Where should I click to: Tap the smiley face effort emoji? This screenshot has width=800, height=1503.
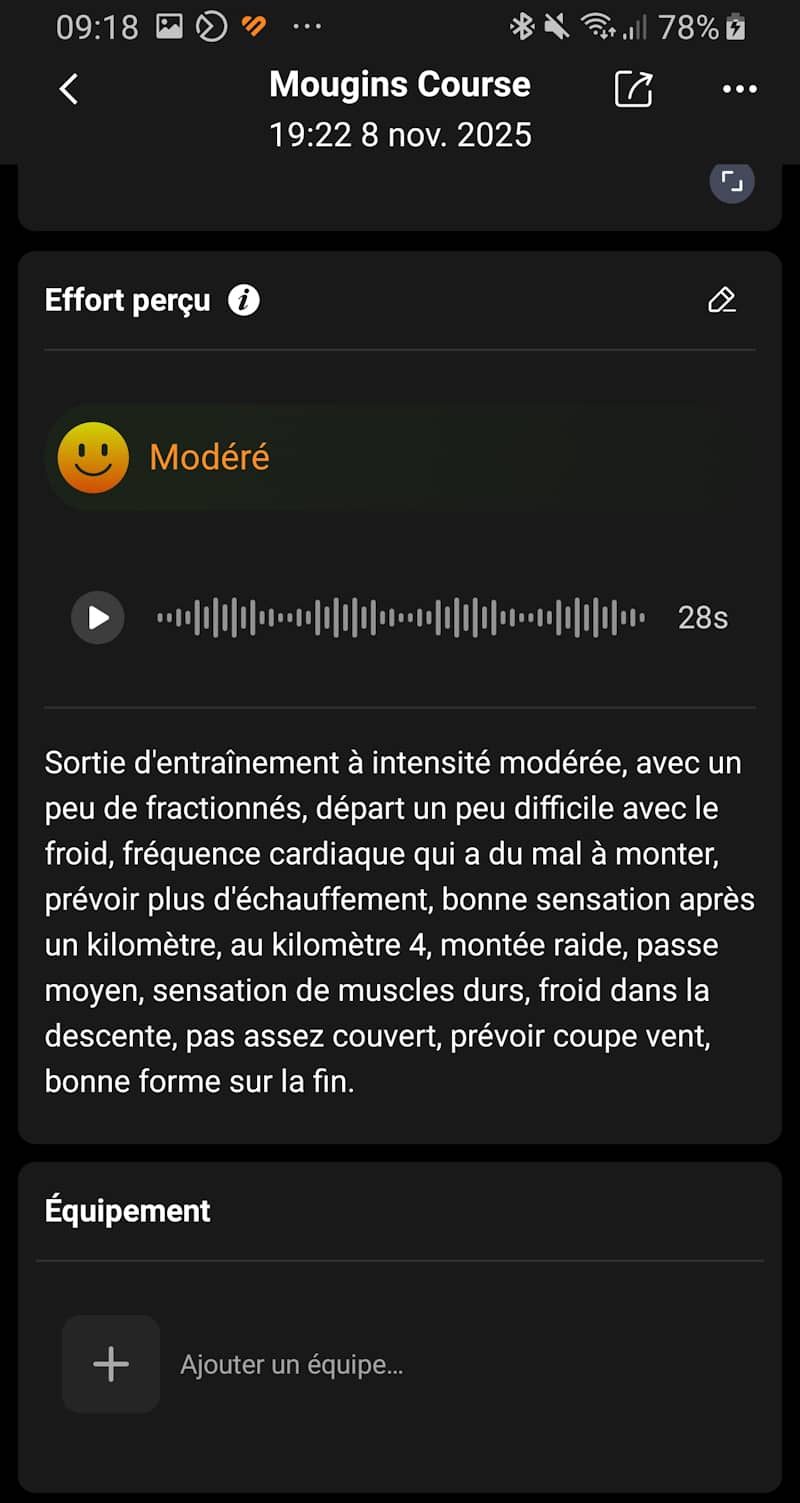coord(93,457)
